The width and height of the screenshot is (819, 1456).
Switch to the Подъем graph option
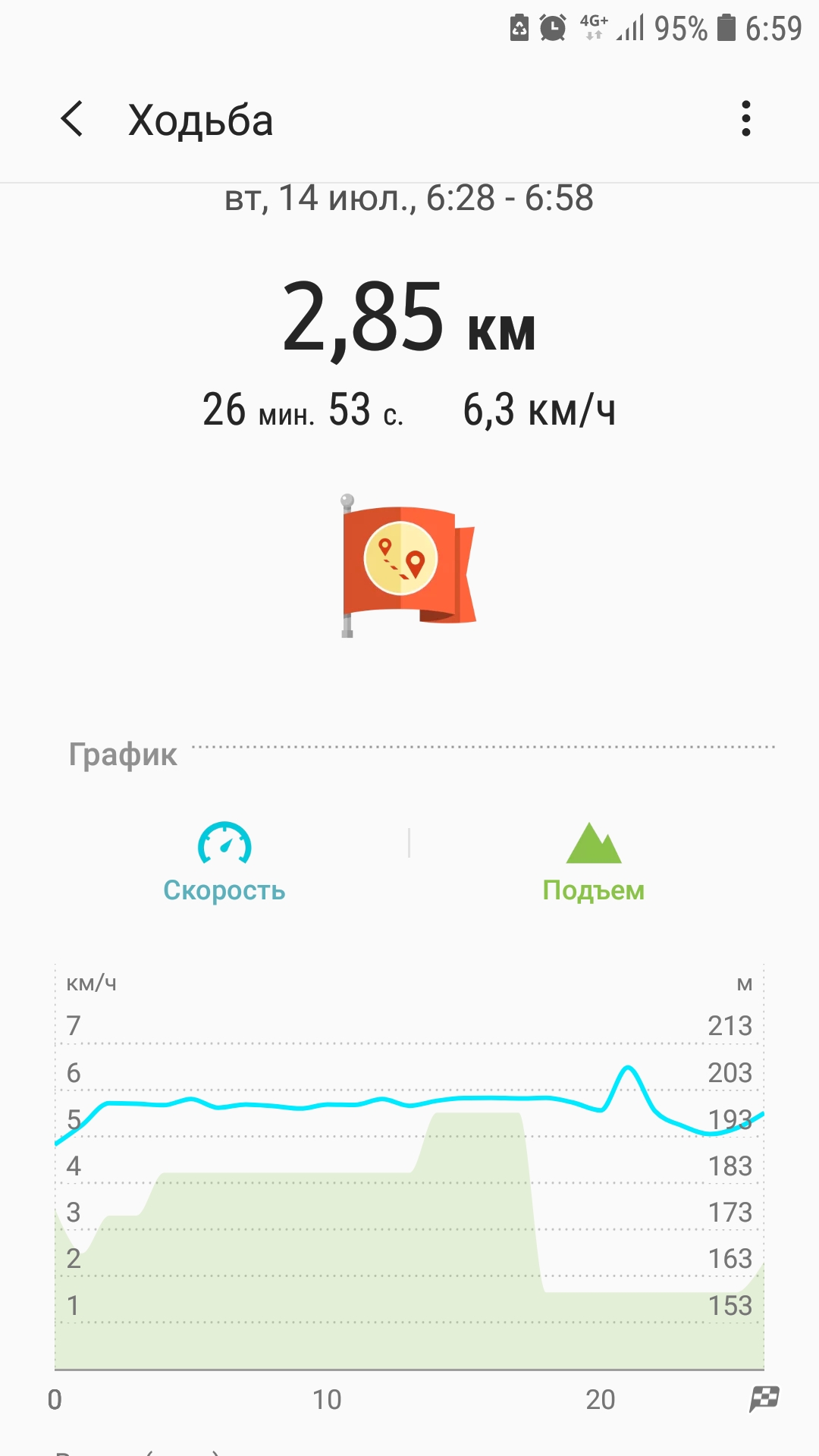click(x=593, y=863)
